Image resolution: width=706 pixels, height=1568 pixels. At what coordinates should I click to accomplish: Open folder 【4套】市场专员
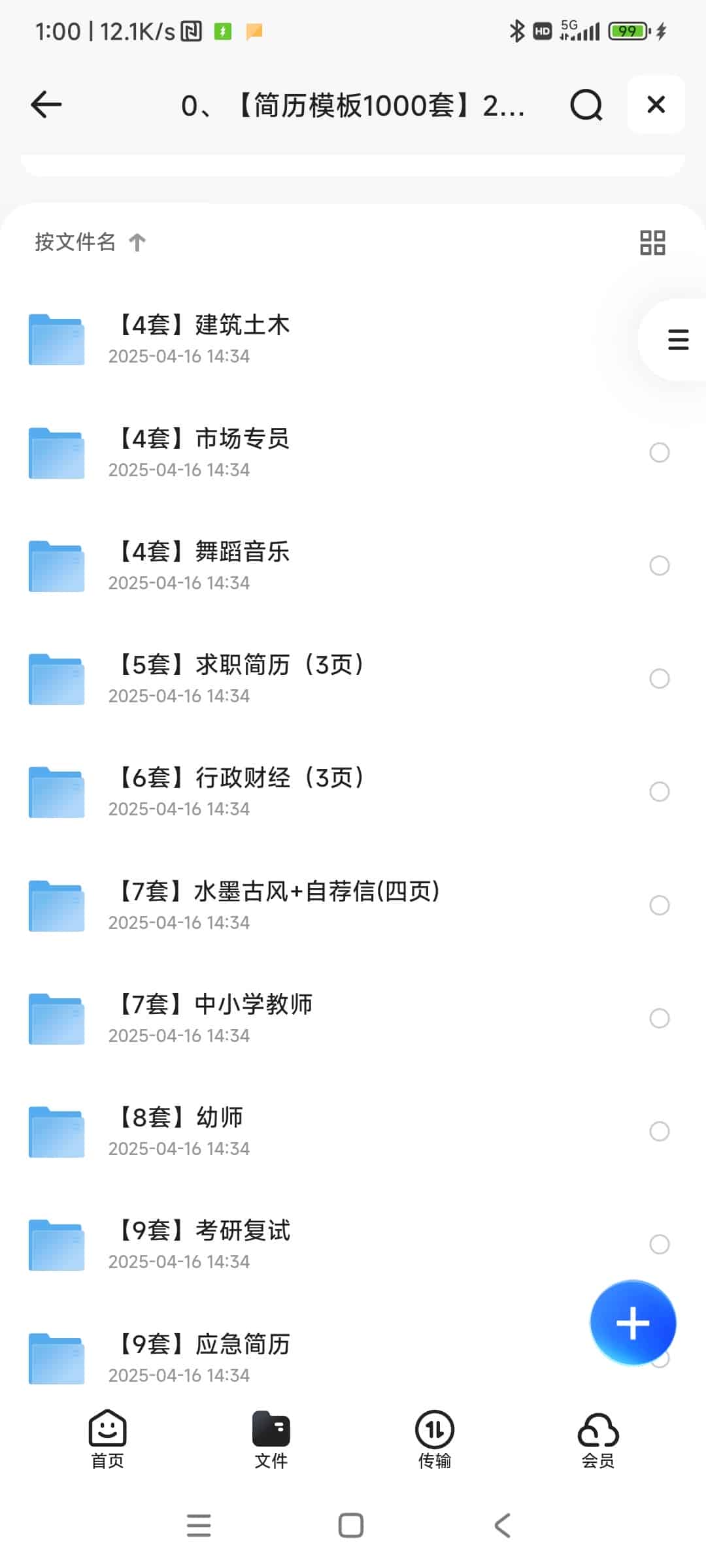click(x=203, y=452)
